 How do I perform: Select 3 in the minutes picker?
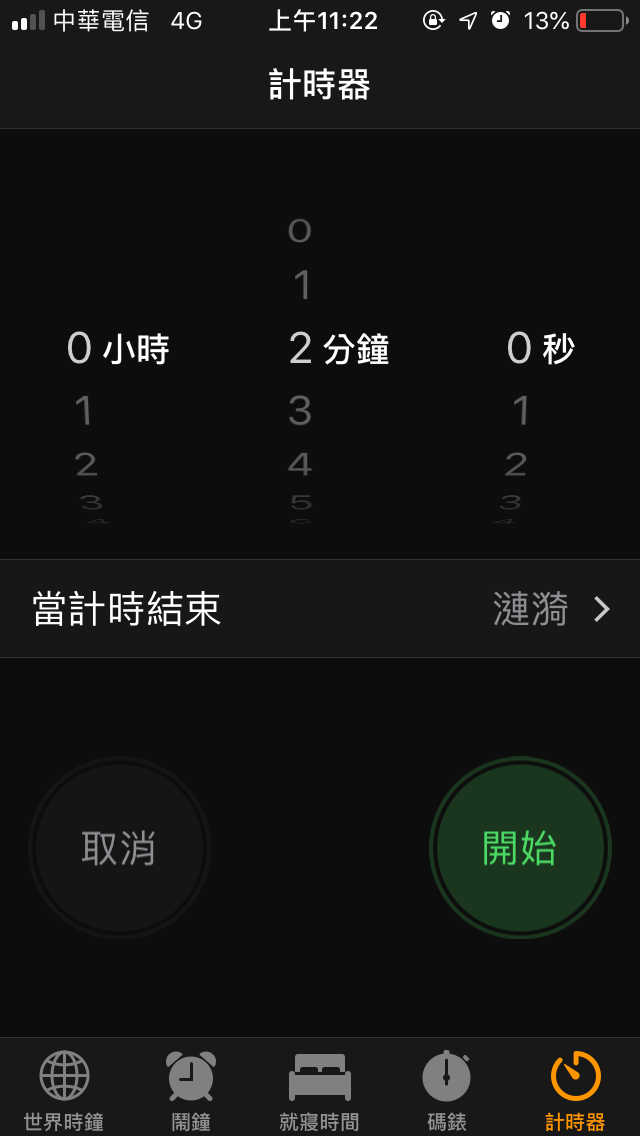click(x=300, y=410)
